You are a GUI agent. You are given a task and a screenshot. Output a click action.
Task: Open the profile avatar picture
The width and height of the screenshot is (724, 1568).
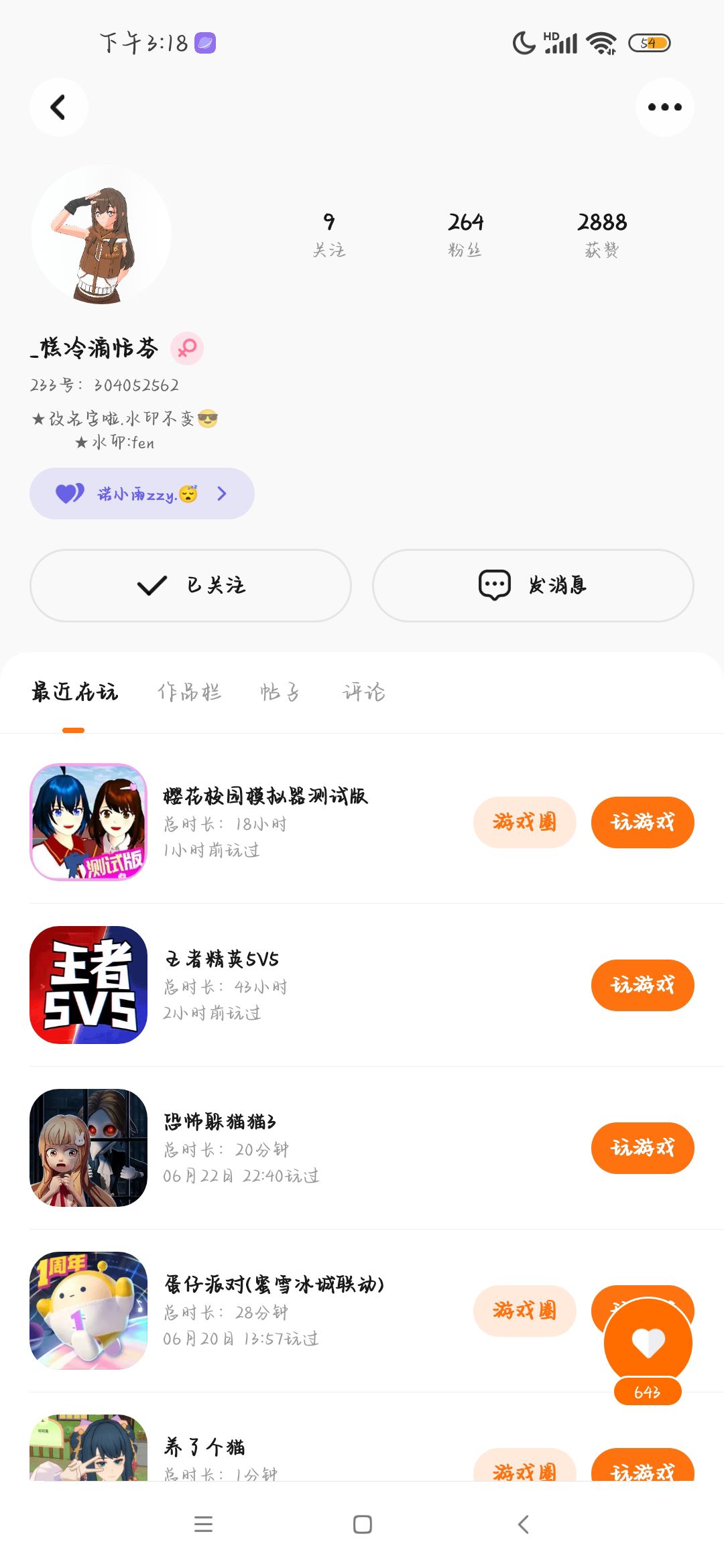coord(101,235)
